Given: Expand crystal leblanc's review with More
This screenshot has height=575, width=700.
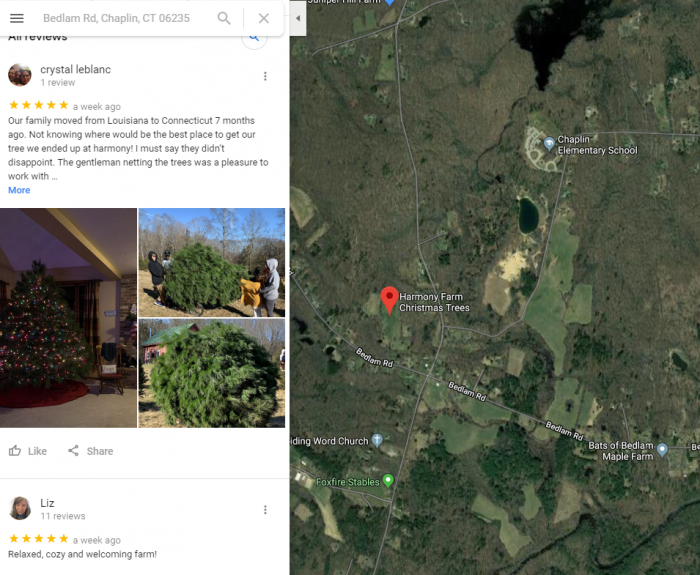Looking at the screenshot, I should click(19, 190).
